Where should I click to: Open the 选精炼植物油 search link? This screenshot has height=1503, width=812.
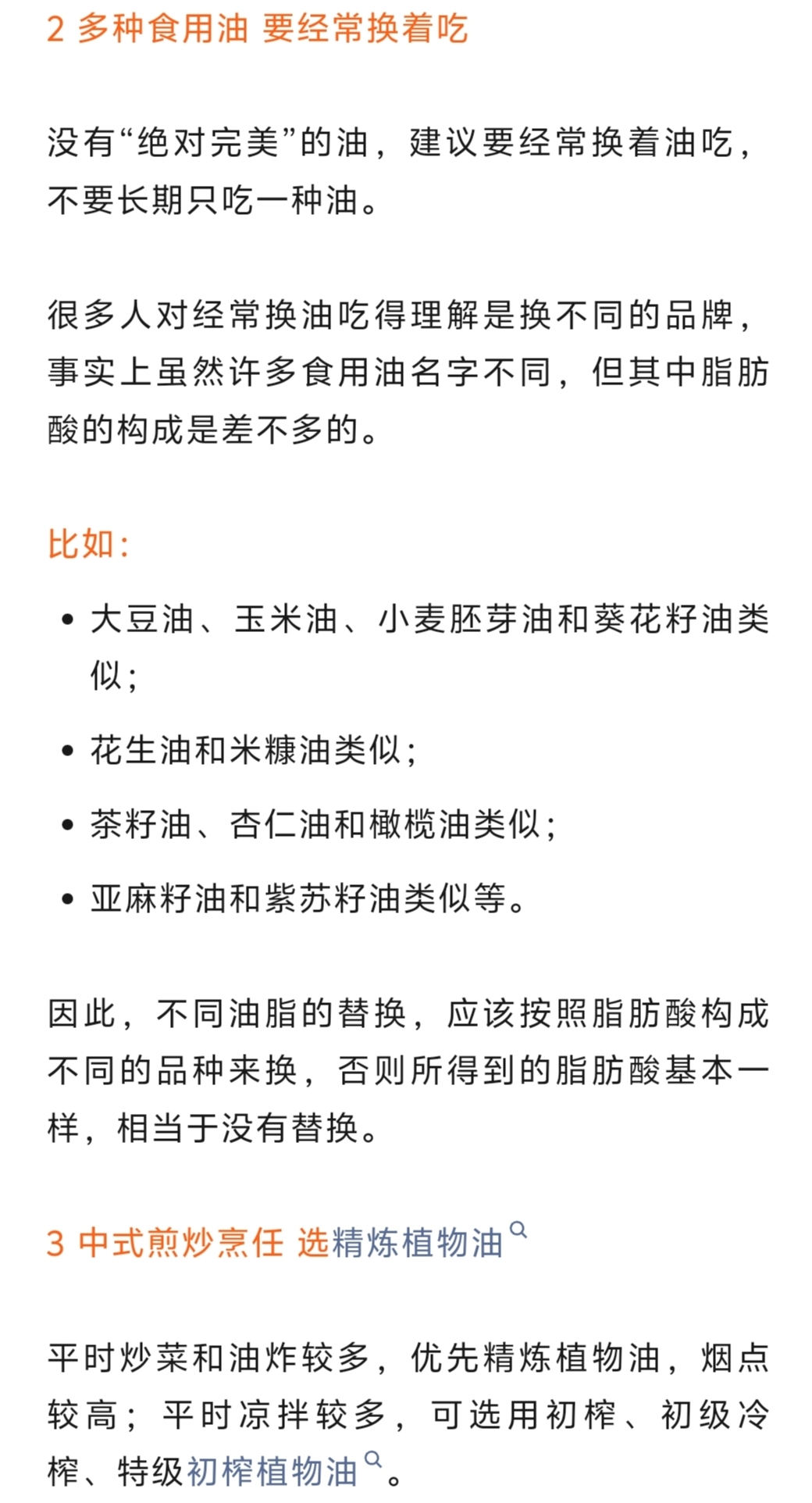pyautogui.click(x=400, y=1243)
